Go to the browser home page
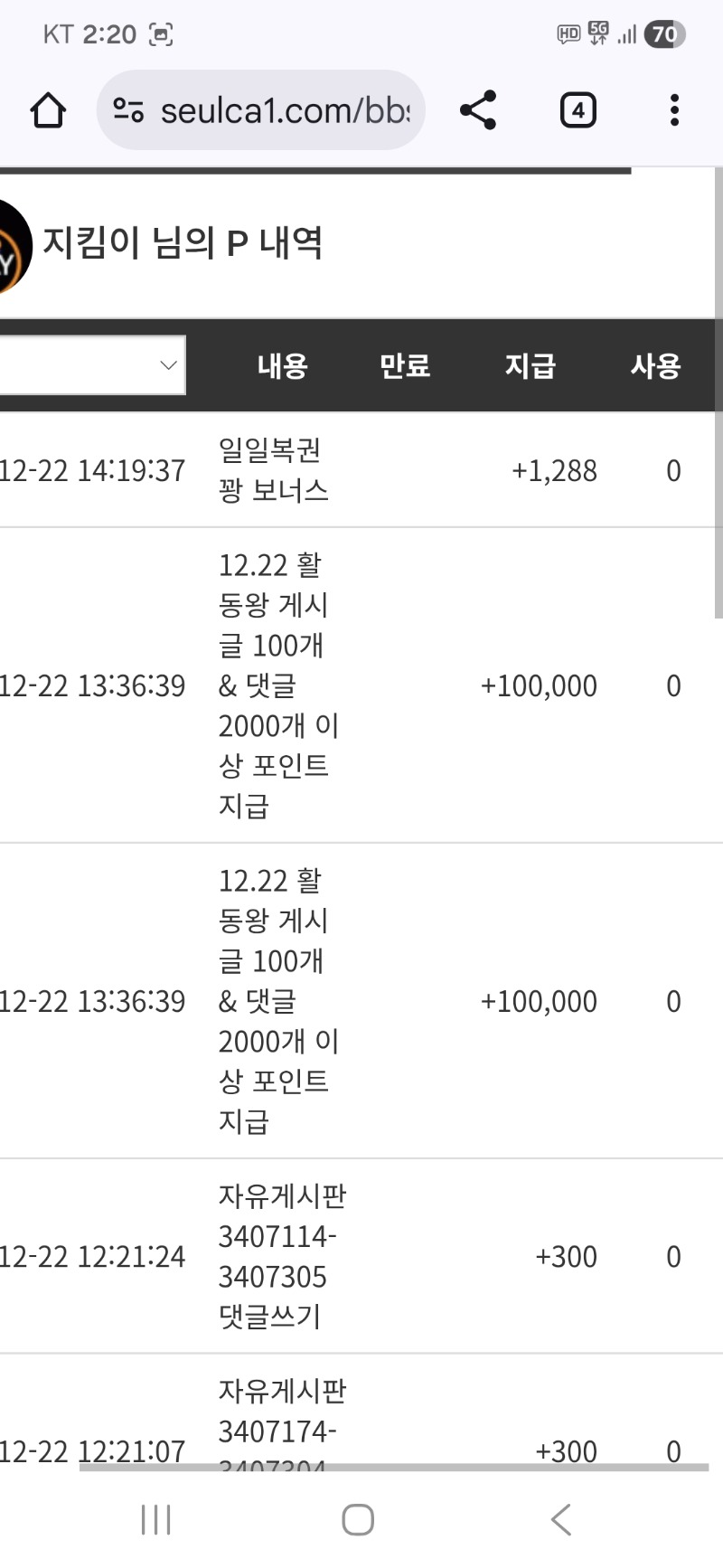Screen dimensions: 723x1568 pos(48,110)
